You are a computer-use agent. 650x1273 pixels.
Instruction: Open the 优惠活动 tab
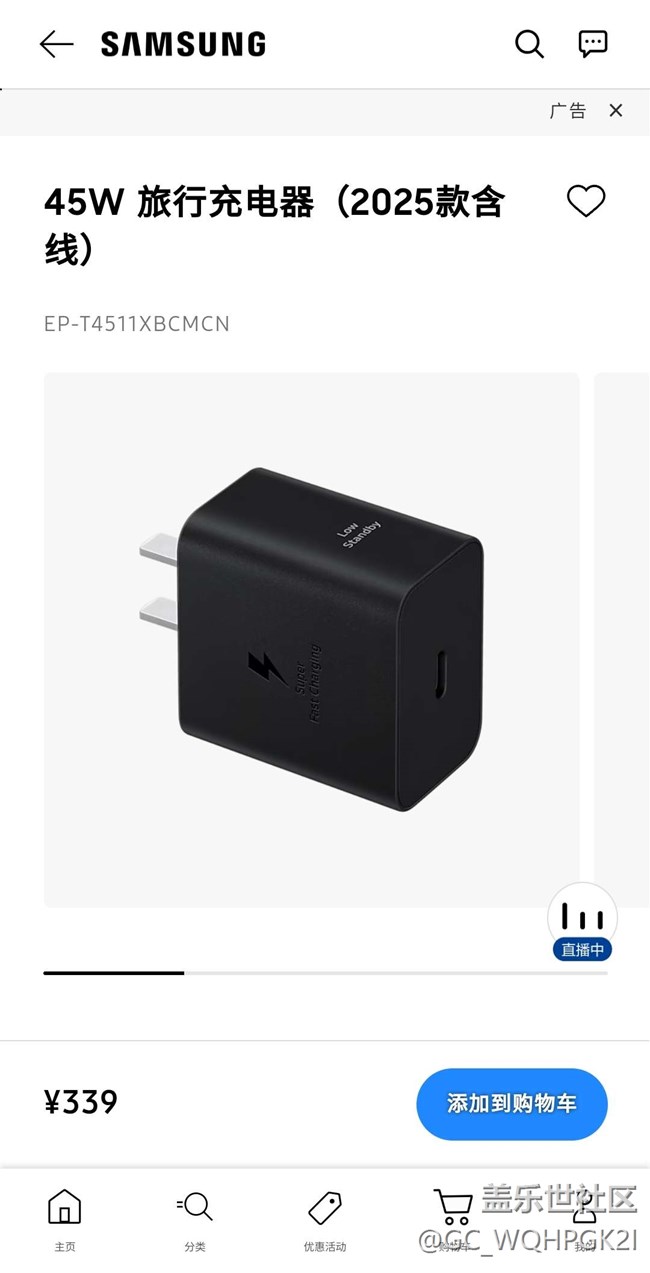[325, 1219]
